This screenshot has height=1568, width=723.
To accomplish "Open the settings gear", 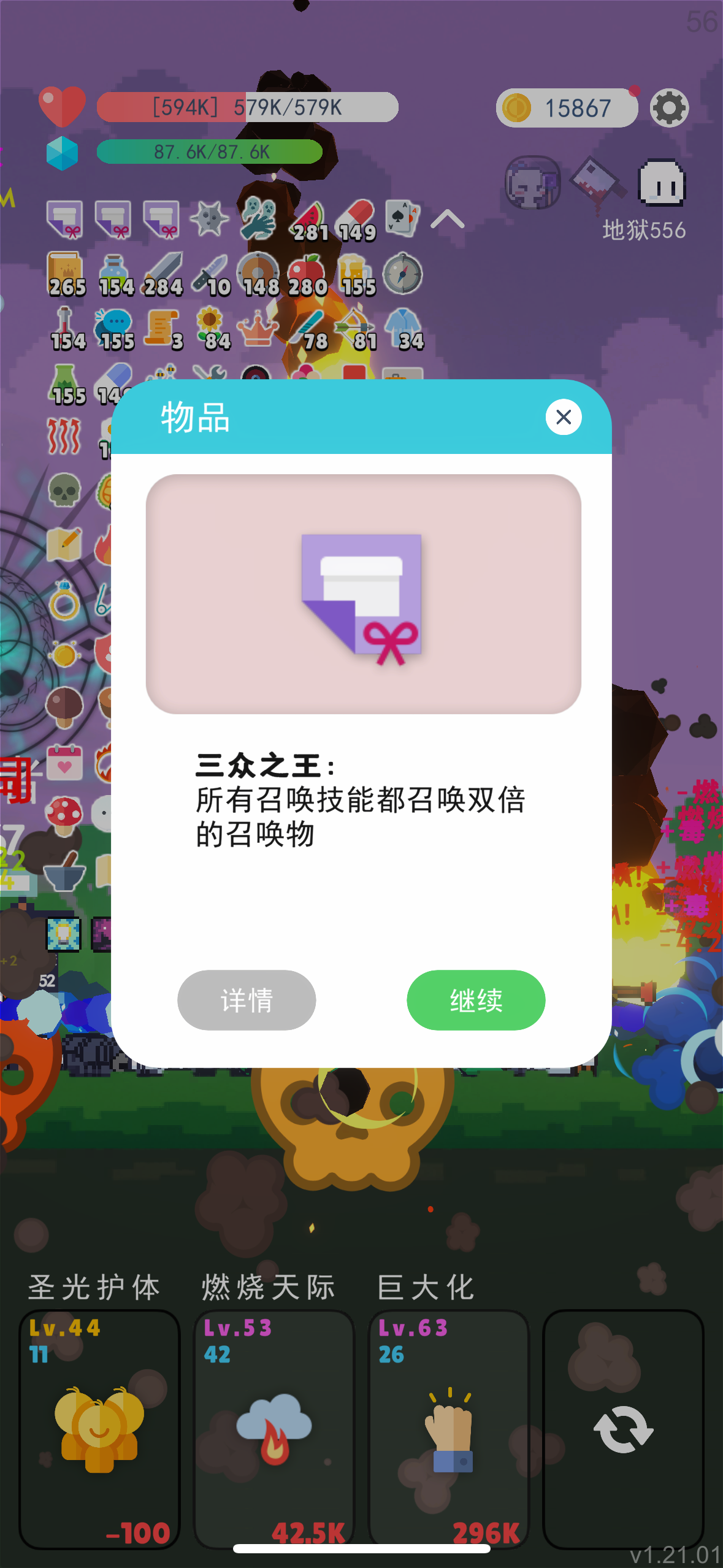I will tap(670, 107).
